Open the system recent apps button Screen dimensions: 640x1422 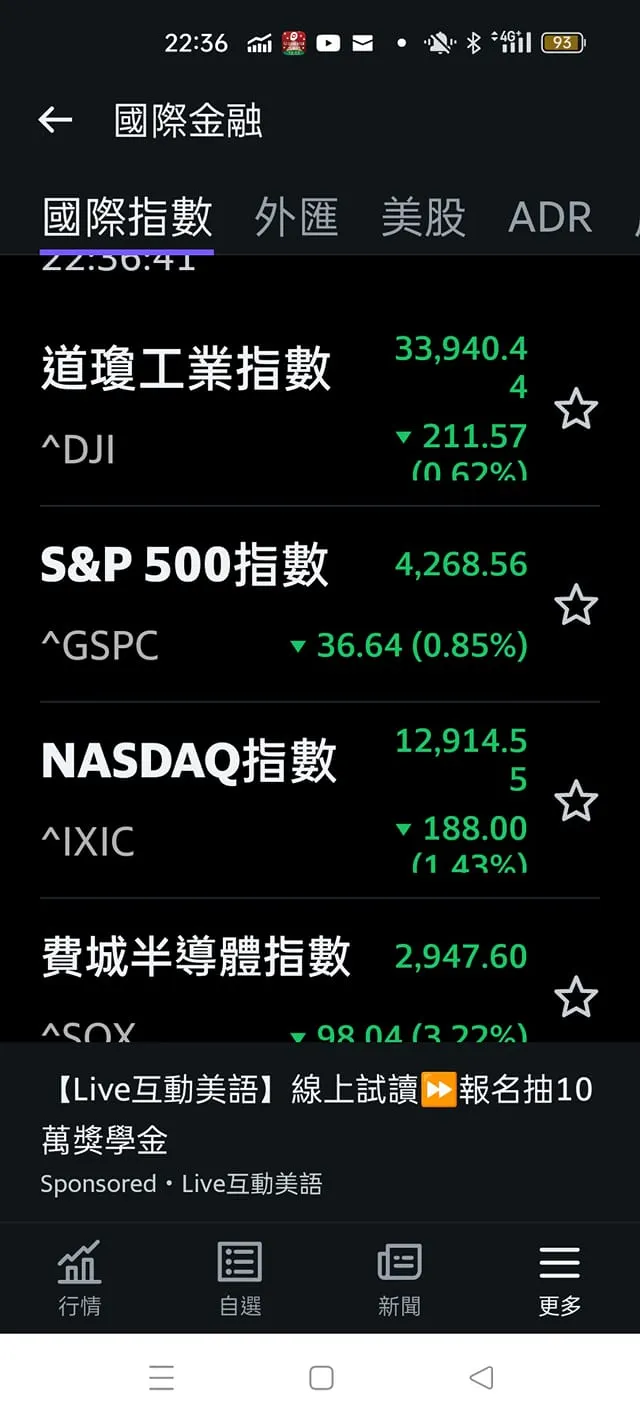[x=161, y=1378]
